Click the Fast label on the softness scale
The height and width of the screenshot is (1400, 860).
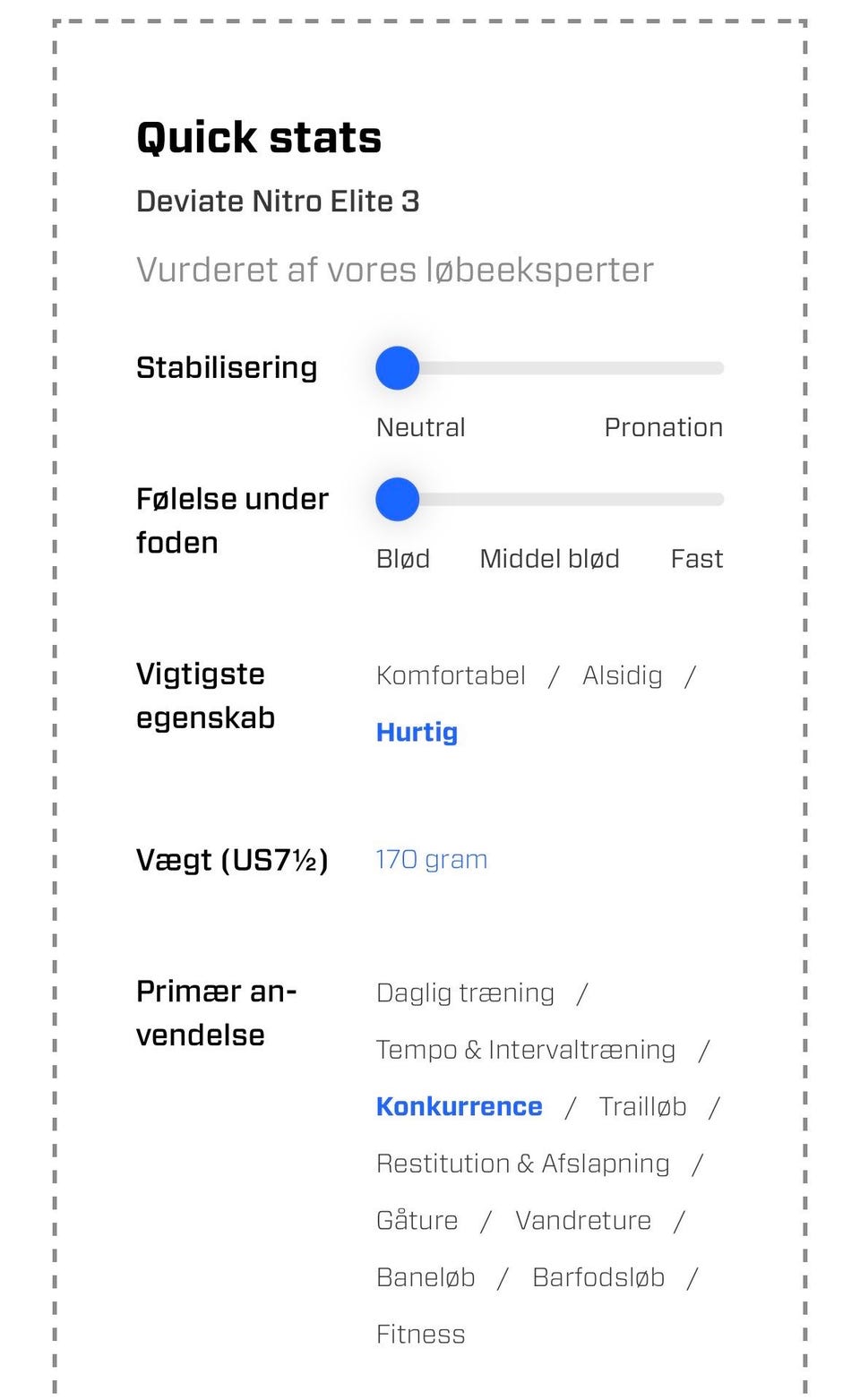pyautogui.click(x=696, y=559)
